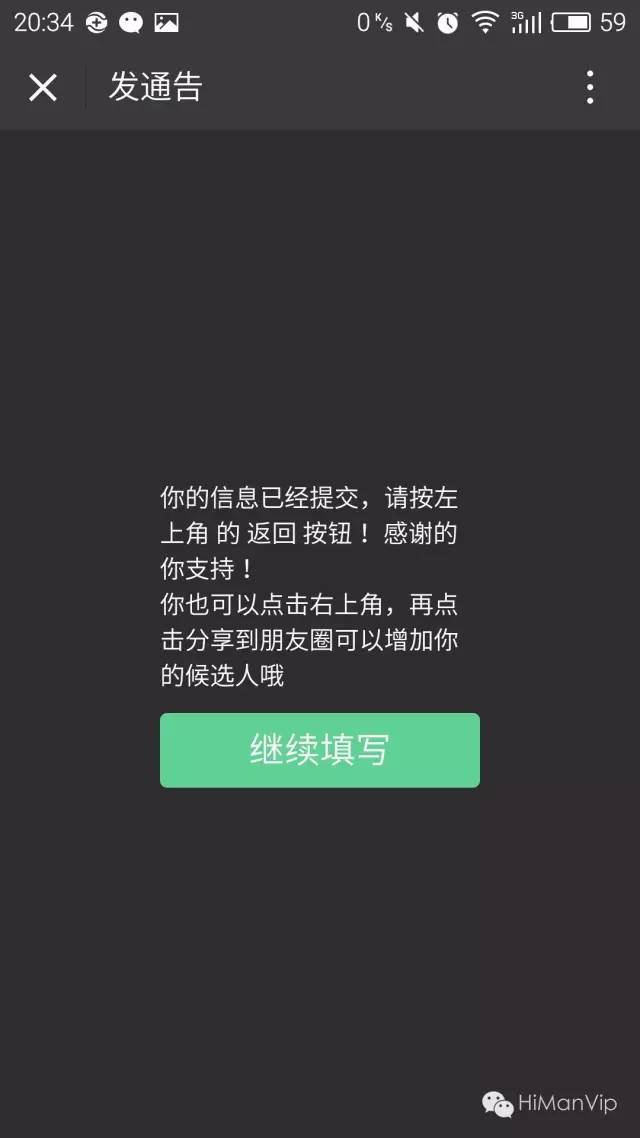Tap the 继续填写 button
640x1138 pixels.
319,750
